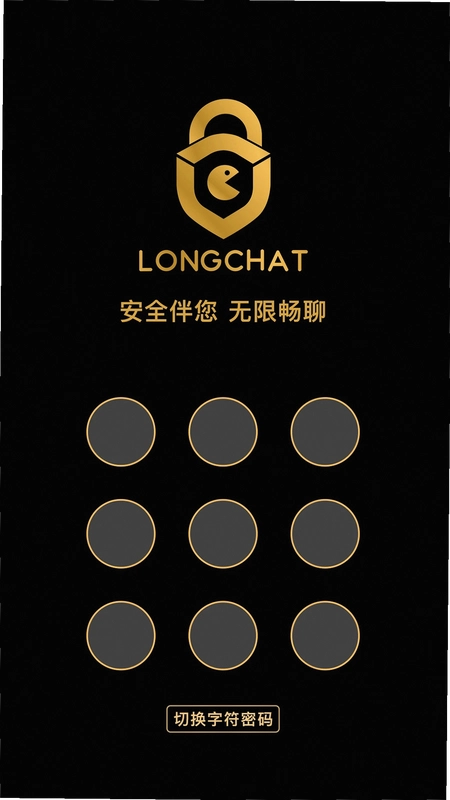Select the bottom-middle pattern dot

pos(223,636)
